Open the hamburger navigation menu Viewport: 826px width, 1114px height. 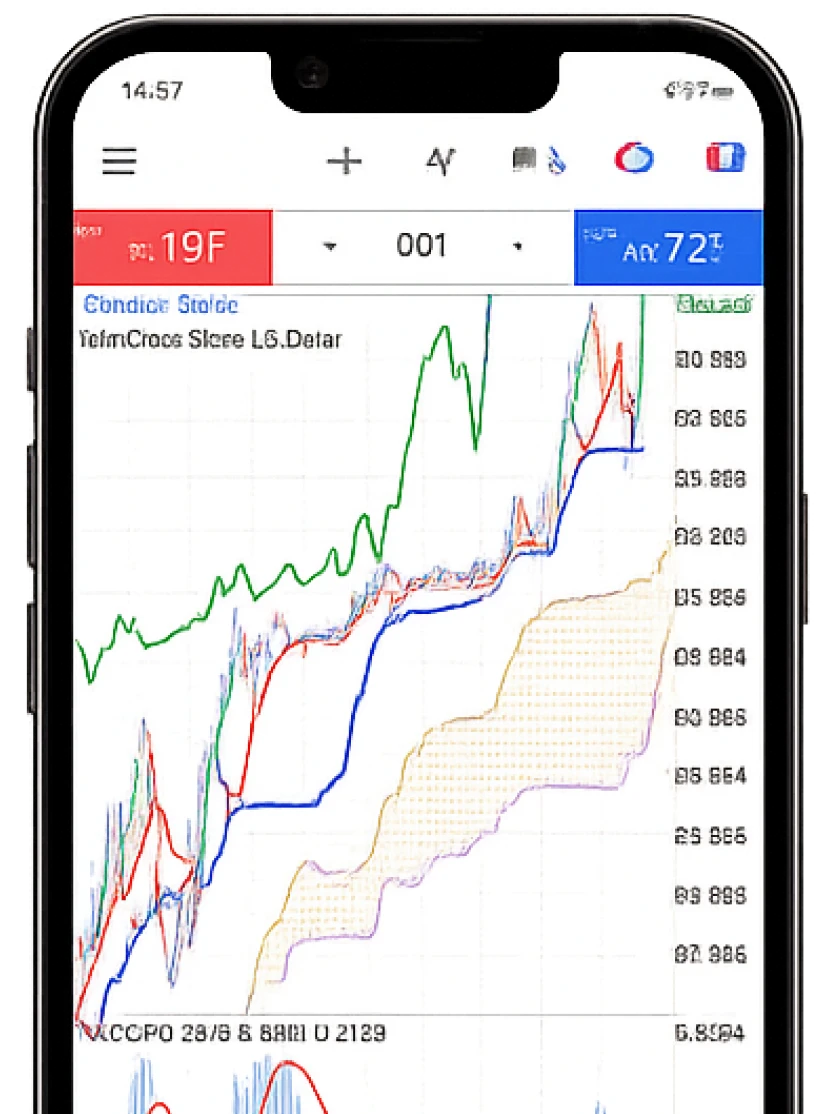pos(119,161)
